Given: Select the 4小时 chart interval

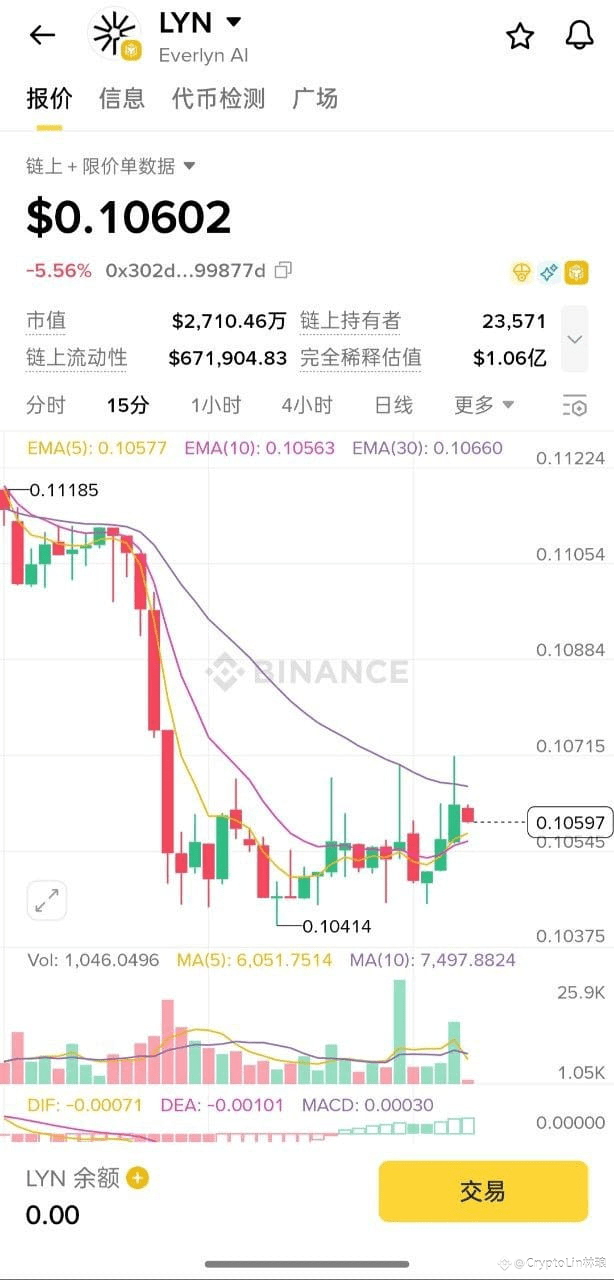Looking at the screenshot, I should pos(307,405).
